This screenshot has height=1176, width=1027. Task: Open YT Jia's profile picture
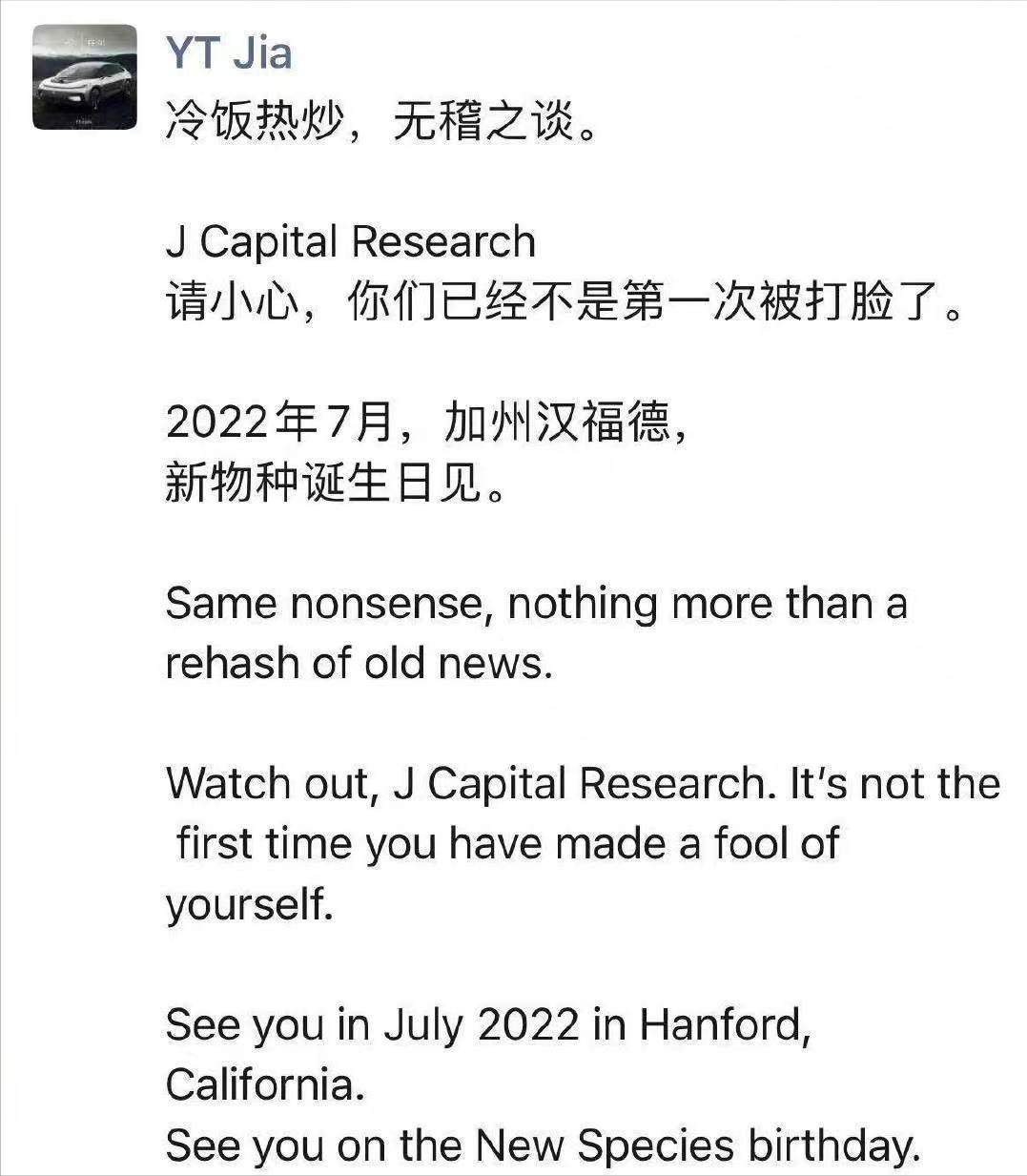[85, 77]
